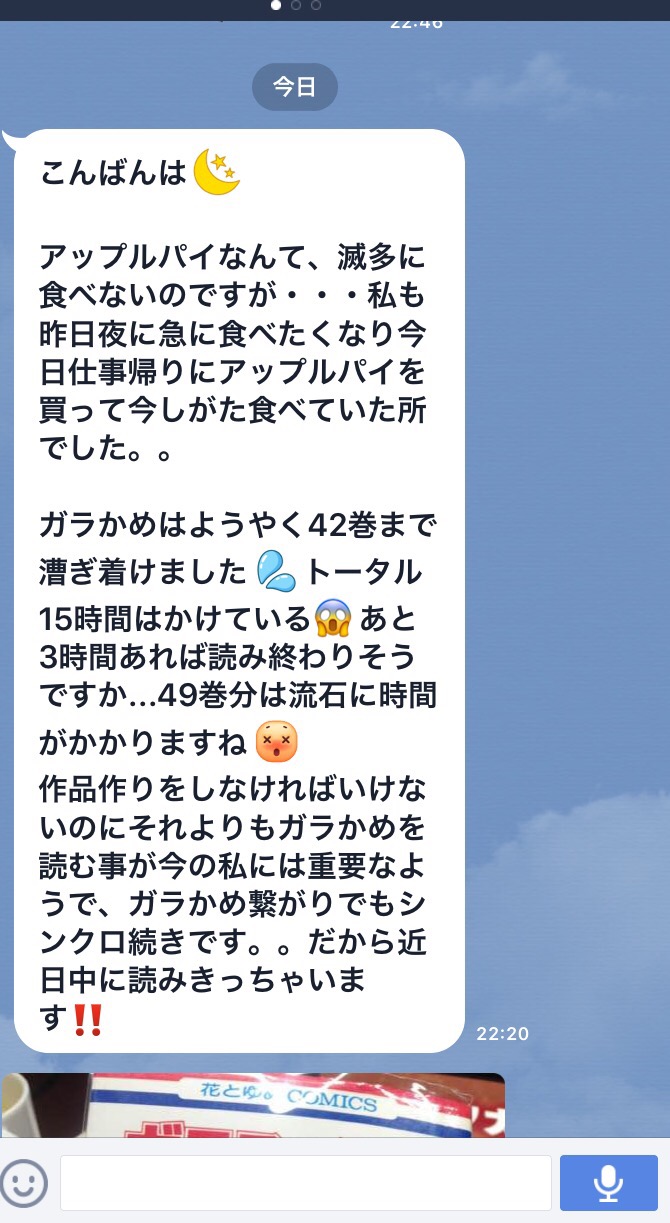The width and height of the screenshot is (670, 1223).
Task: Record a voice message with the microphone
Action: pos(608,1183)
